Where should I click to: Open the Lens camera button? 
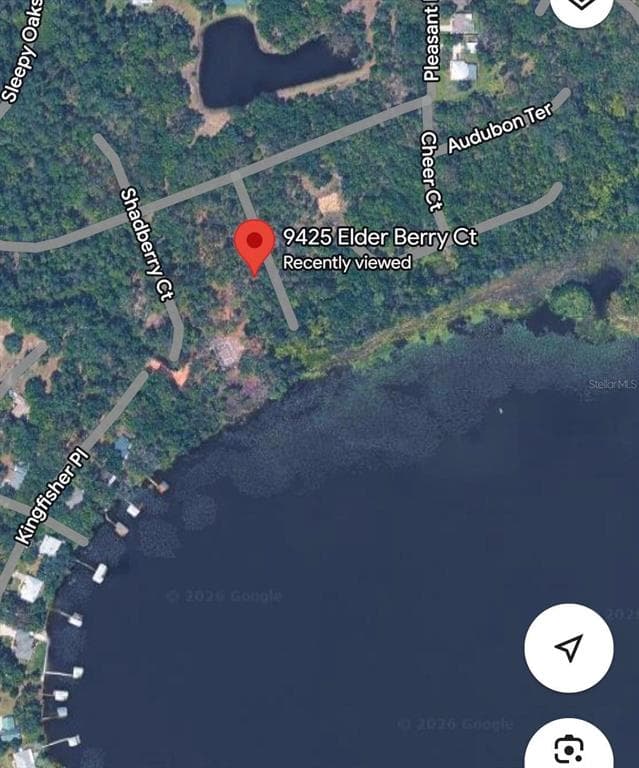(568, 745)
